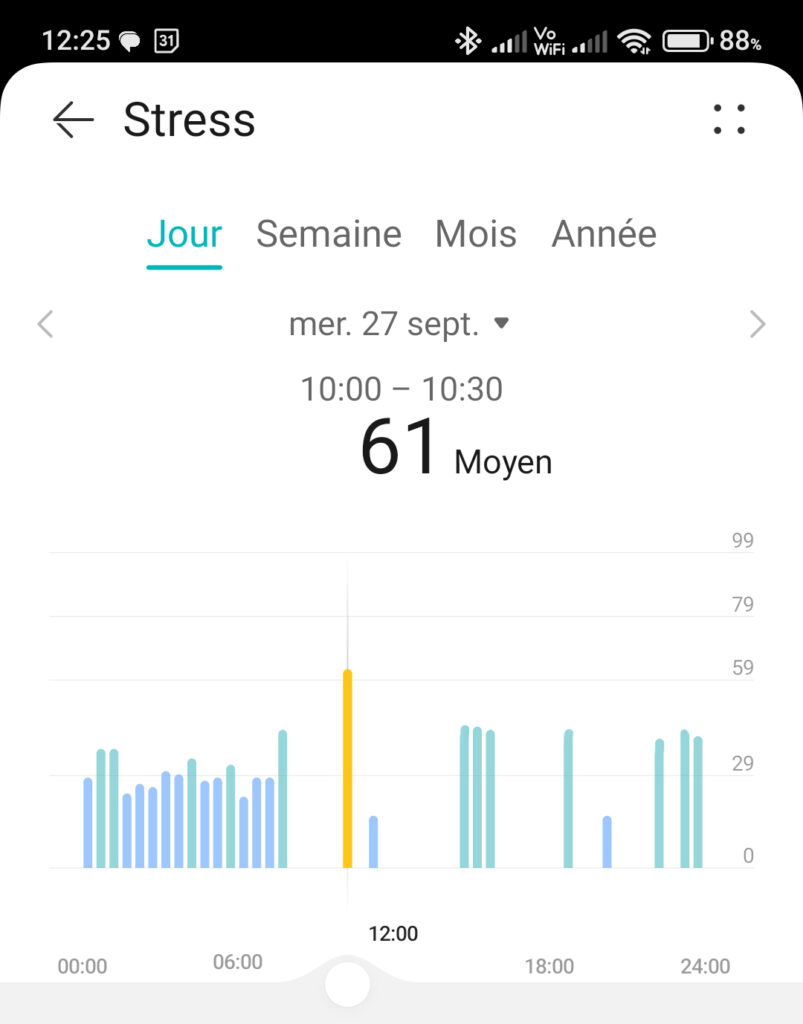Tap the VoWiFi signal indicator

[548, 40]
